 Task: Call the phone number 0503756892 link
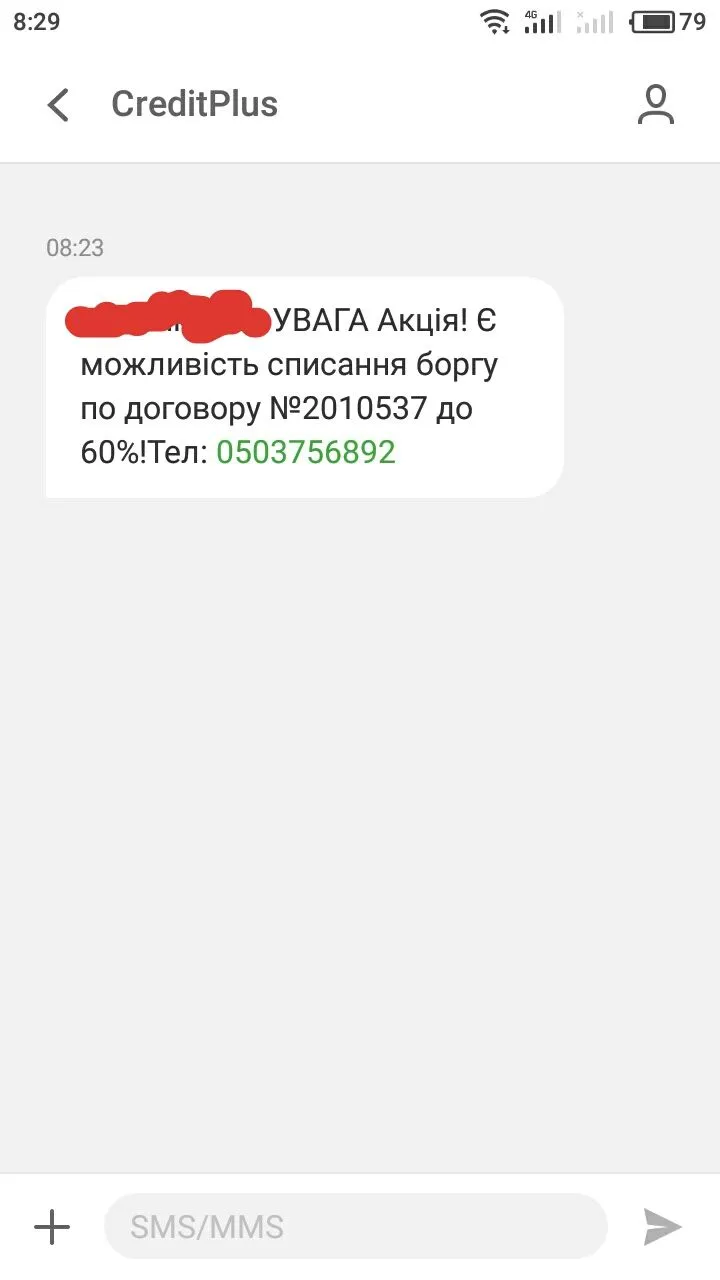pos(306,453)
